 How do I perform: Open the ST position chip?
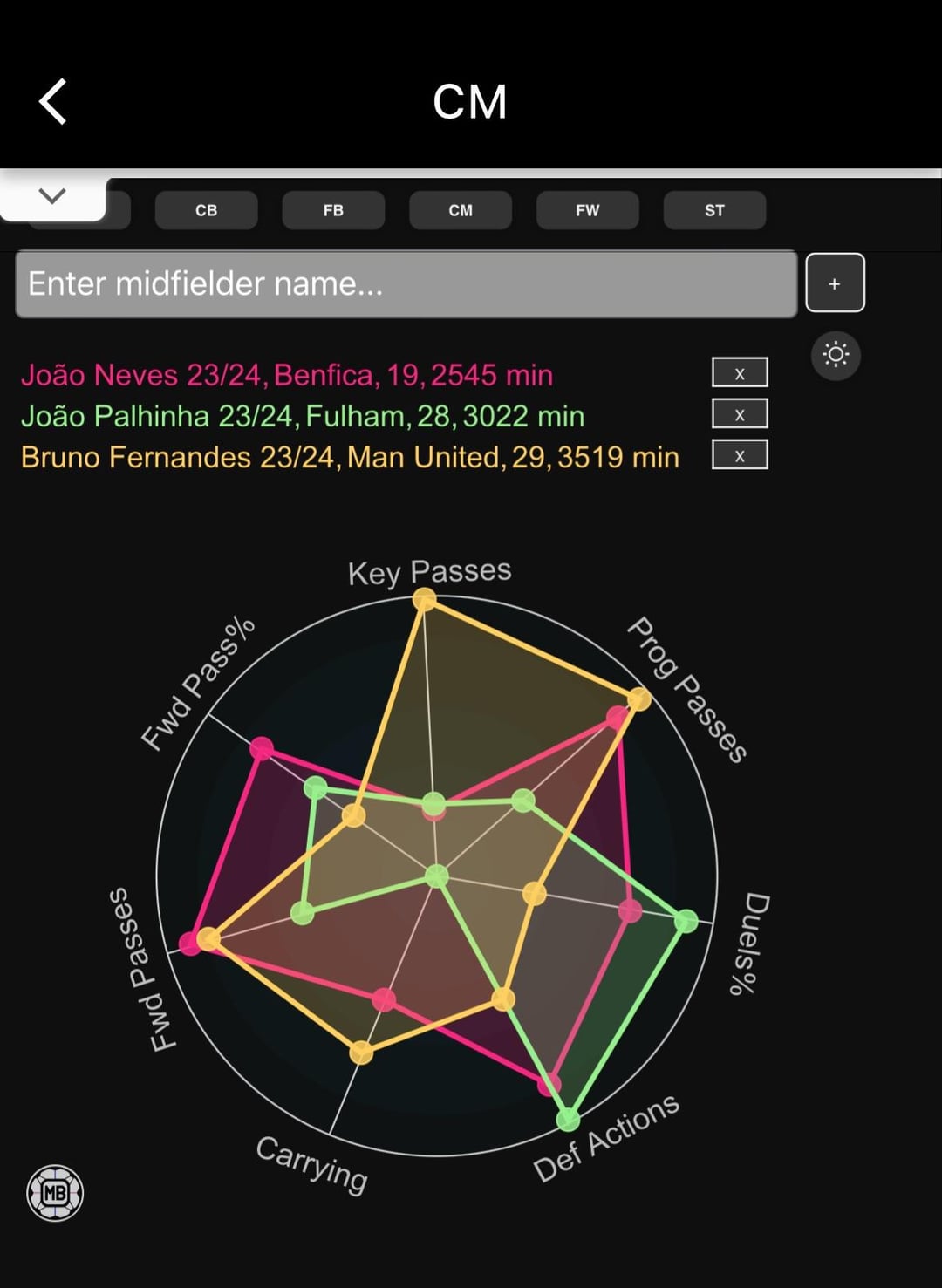[714, 210]
